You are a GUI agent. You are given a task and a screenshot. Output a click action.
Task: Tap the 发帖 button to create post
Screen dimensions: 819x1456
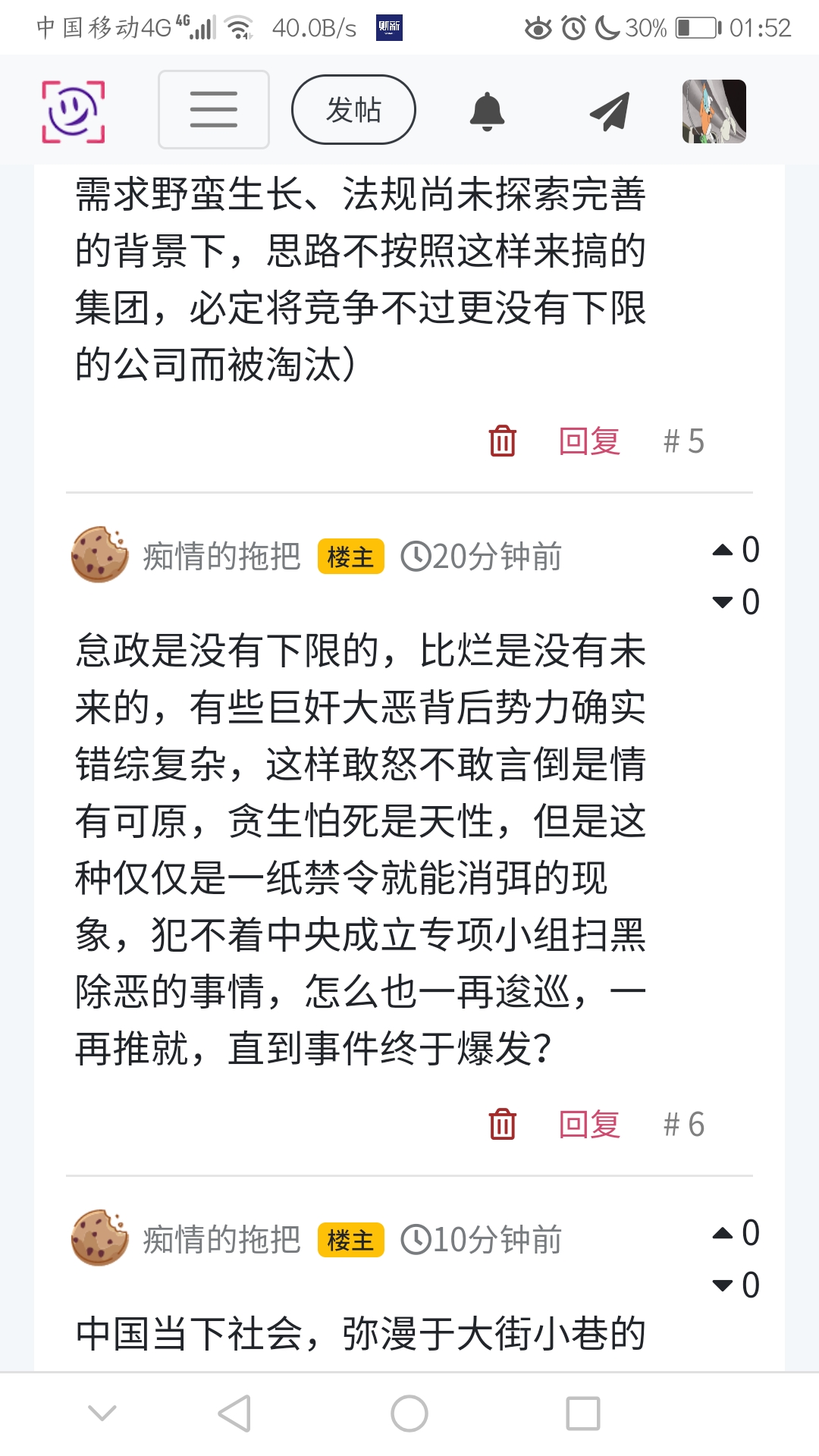click(353, 109)
